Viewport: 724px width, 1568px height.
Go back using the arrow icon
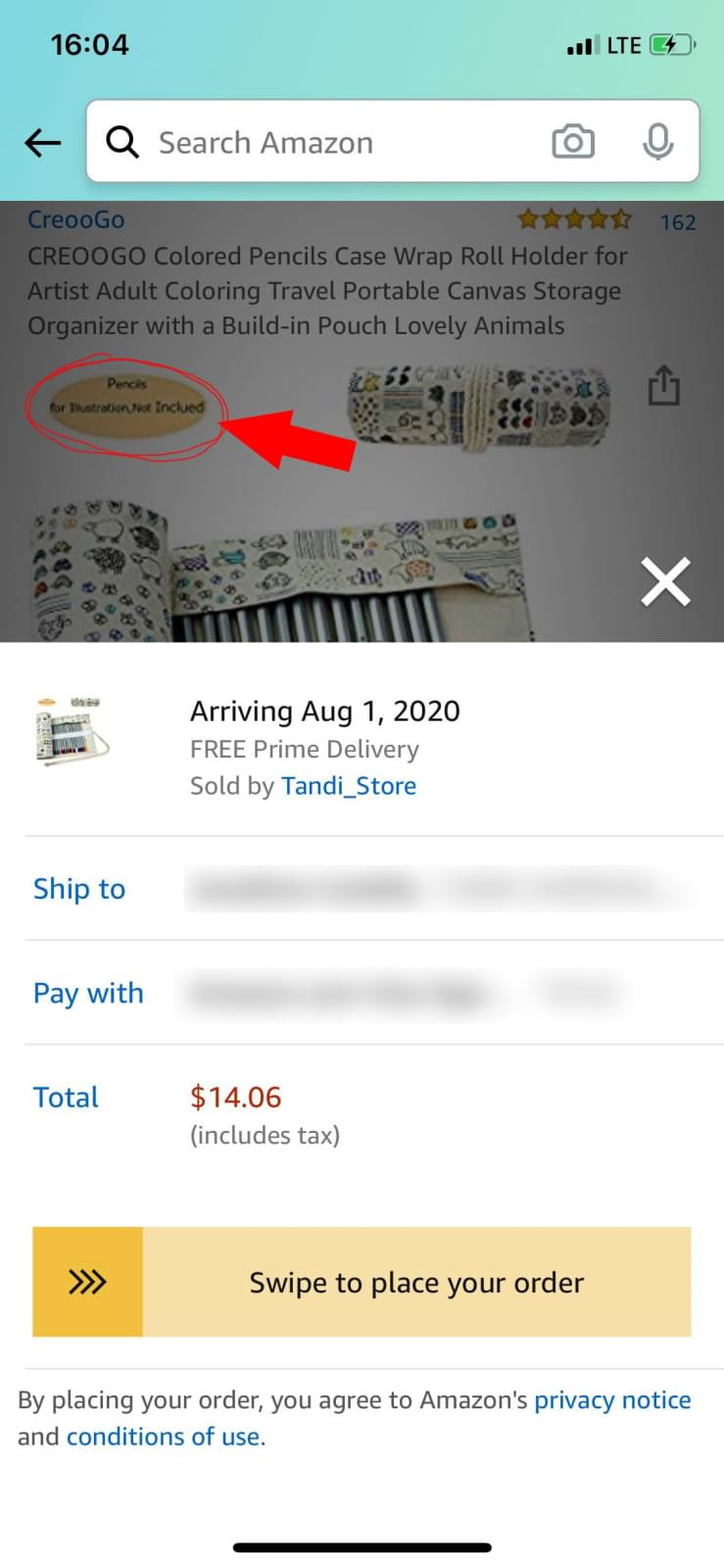click(43, 143)
